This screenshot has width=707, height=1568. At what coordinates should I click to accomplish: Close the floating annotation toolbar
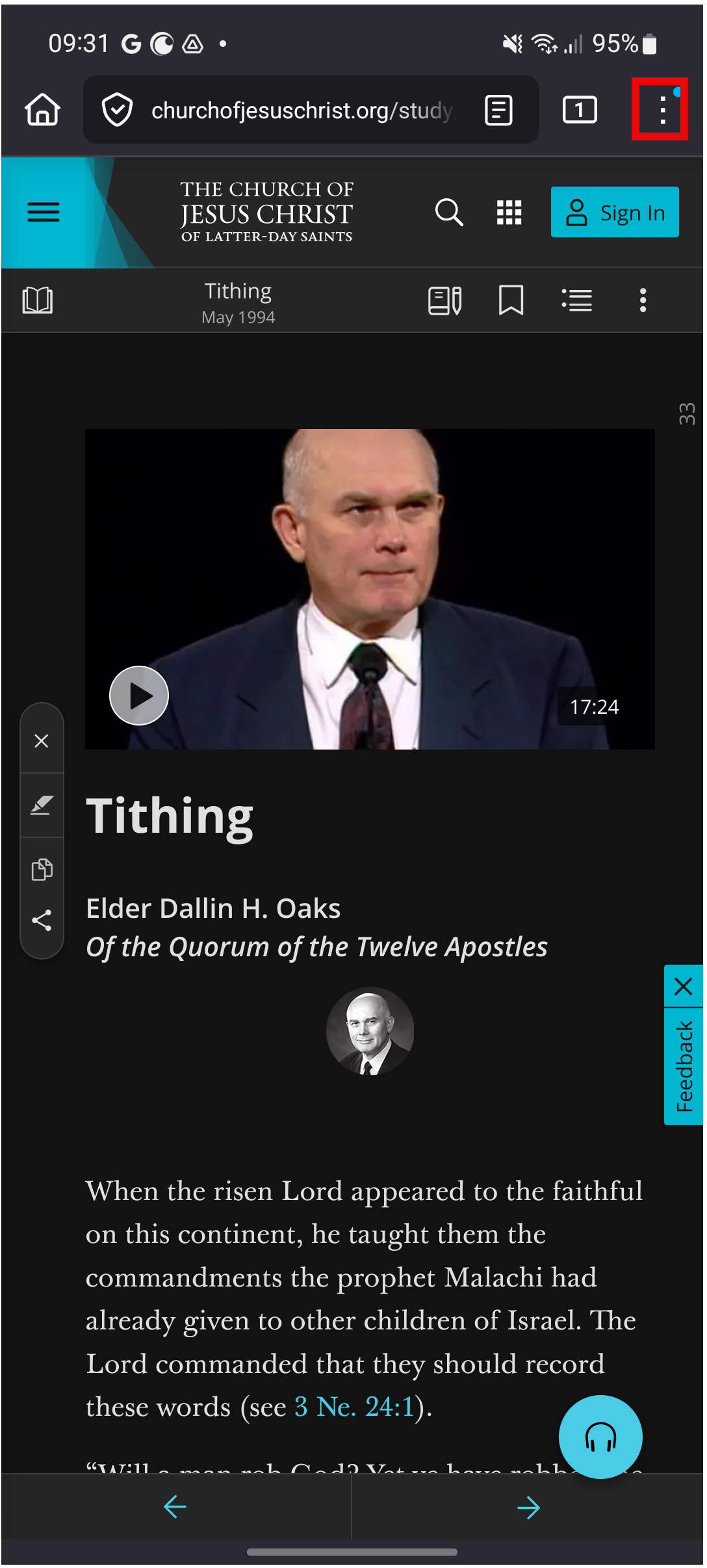tap(42, 741)
